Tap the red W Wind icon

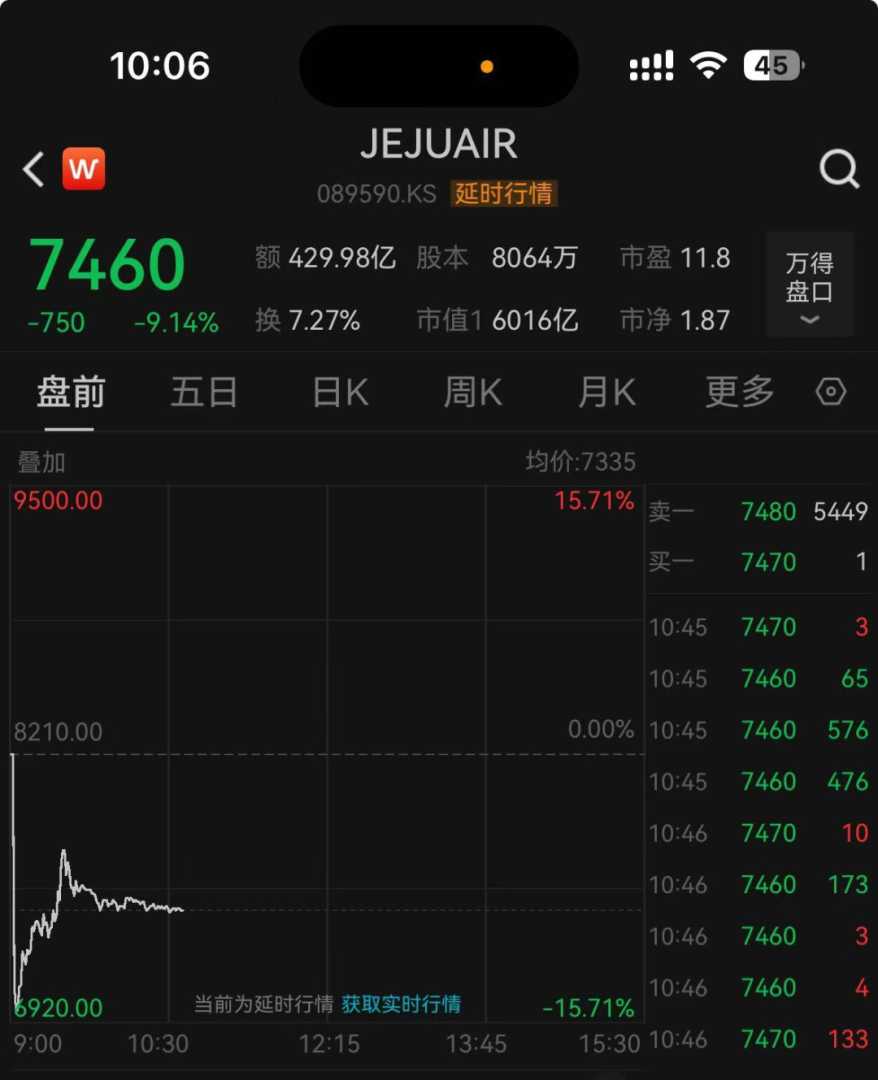[x=84, y=169]
